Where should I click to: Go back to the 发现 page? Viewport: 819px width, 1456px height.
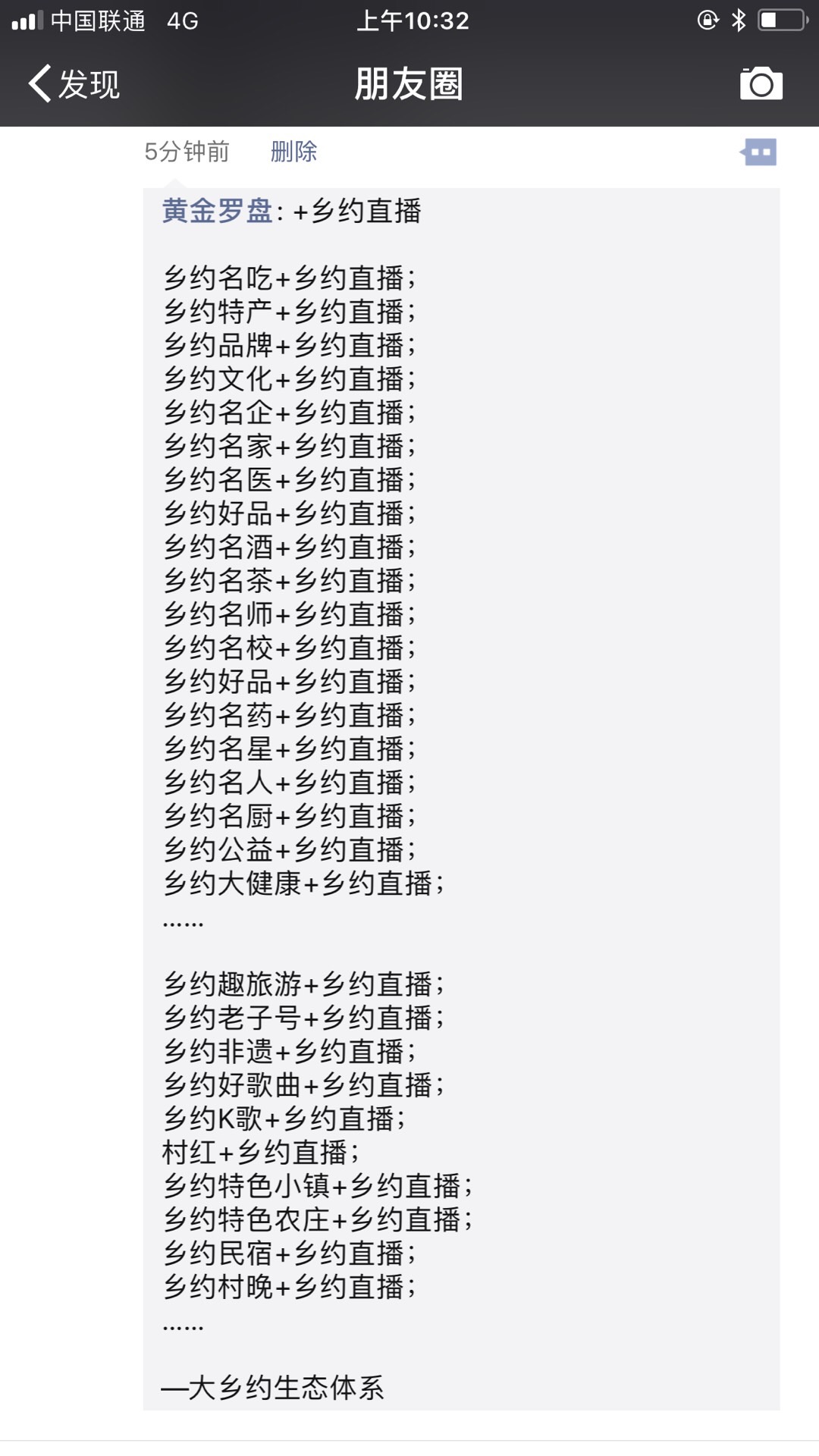(x=74, y=83)
